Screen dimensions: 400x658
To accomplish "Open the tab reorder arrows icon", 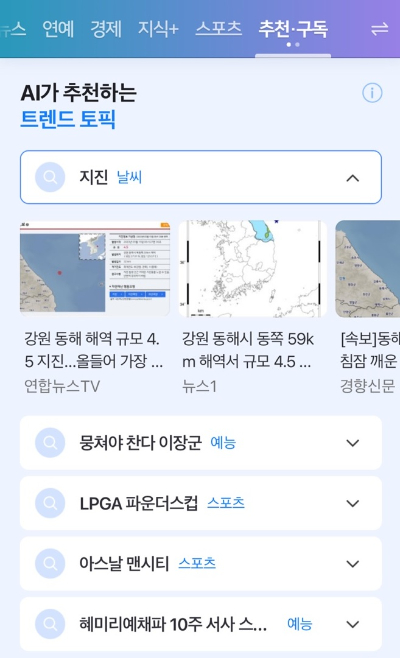I will (x=379, y=29).
